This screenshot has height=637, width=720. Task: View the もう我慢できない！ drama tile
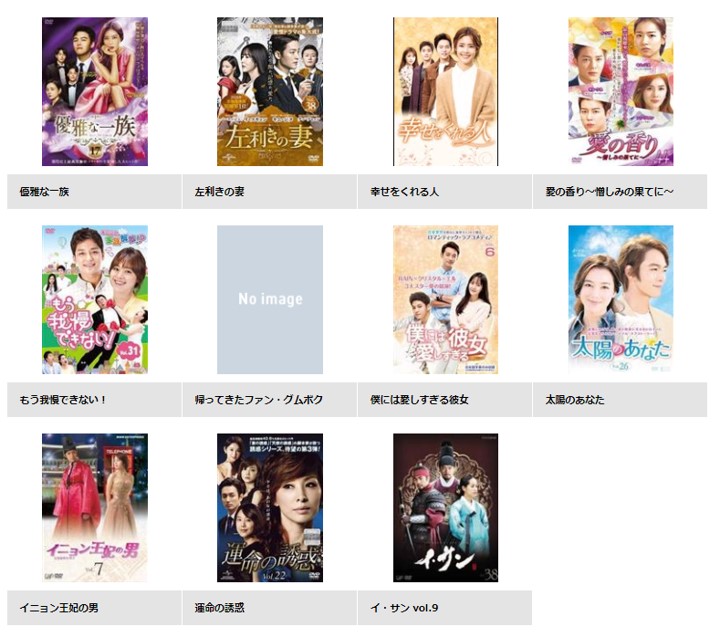95,299
